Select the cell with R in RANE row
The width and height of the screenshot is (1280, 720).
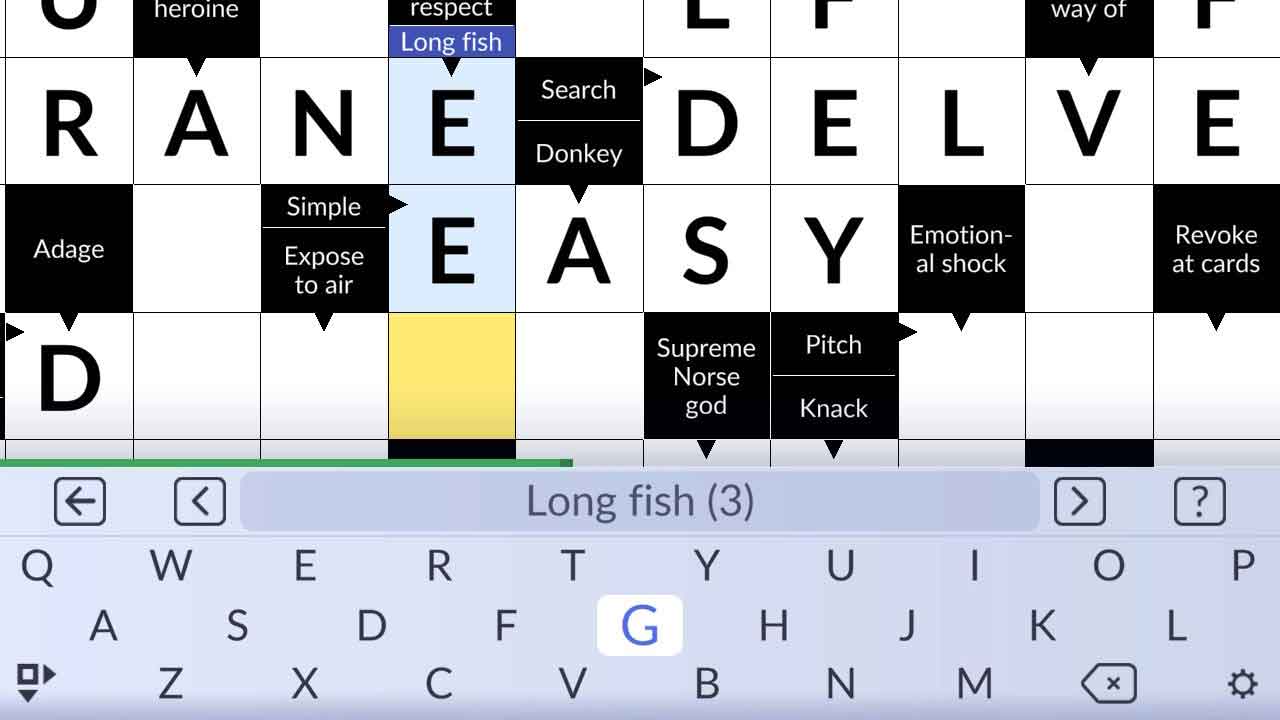coord(69,121)
